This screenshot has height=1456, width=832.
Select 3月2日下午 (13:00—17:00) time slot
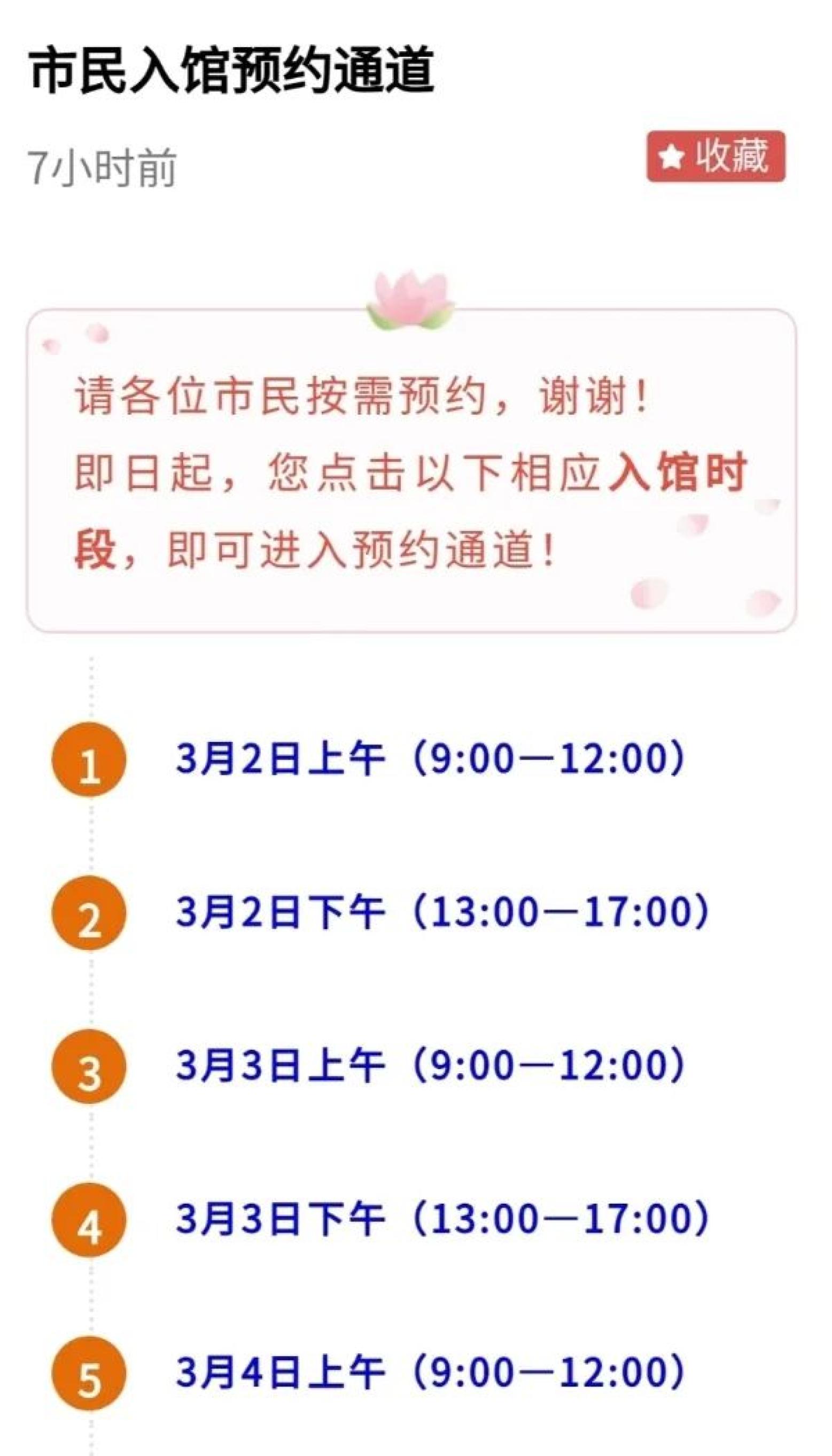click(x=442, y=912)
